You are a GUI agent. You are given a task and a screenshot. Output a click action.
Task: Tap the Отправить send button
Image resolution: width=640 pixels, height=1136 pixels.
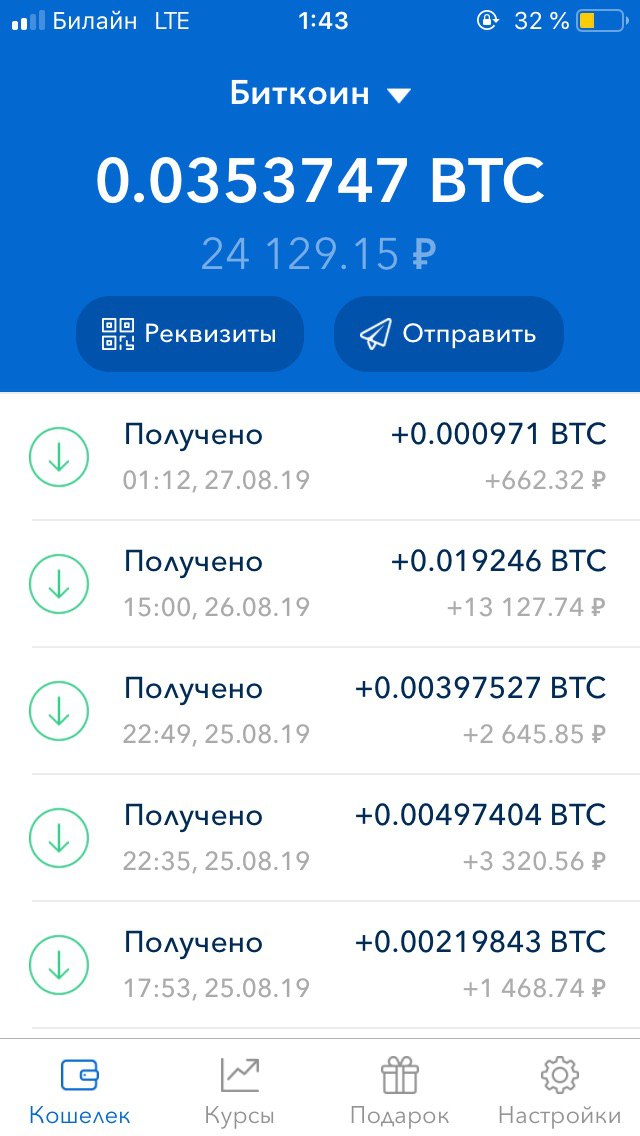tap(449, 334)
